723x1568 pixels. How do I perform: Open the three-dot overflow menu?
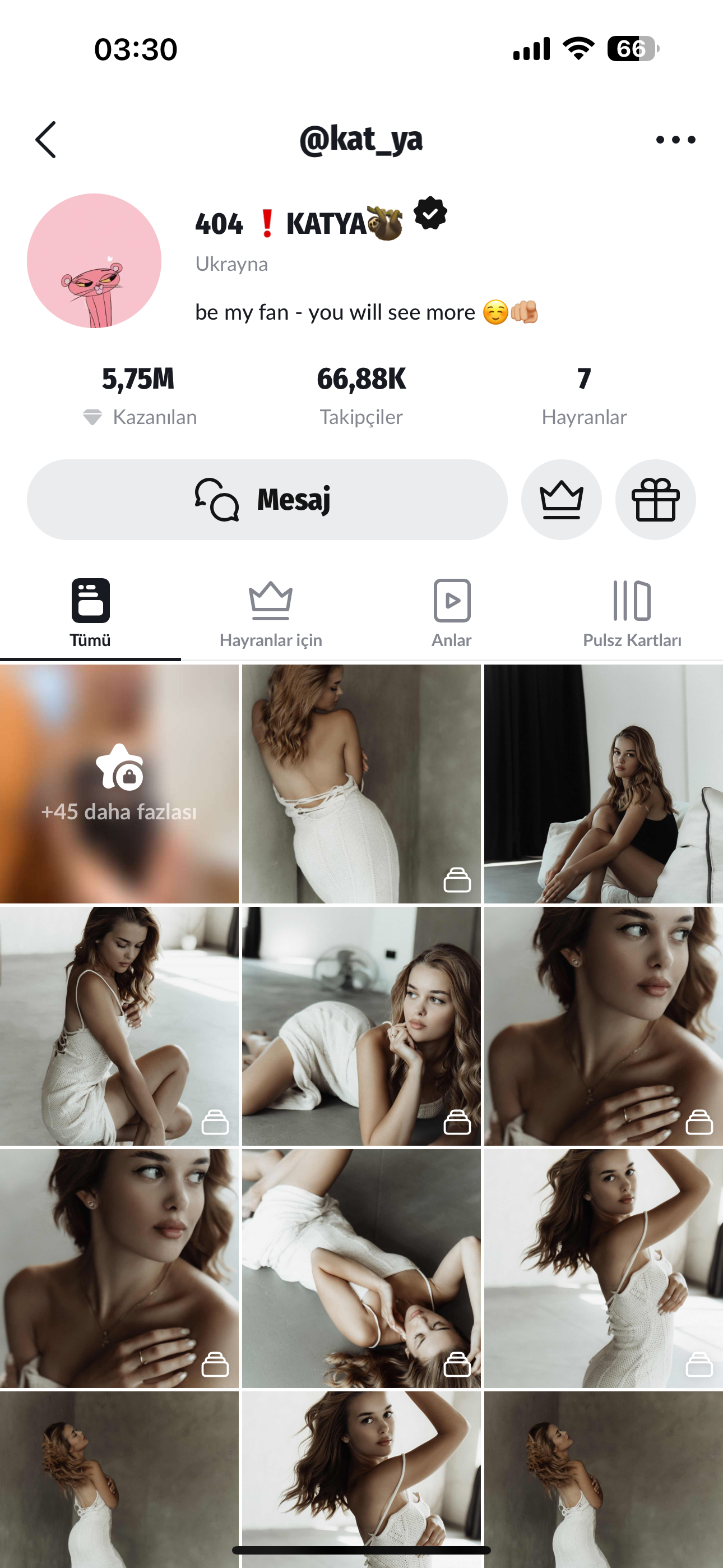(675, 140)
